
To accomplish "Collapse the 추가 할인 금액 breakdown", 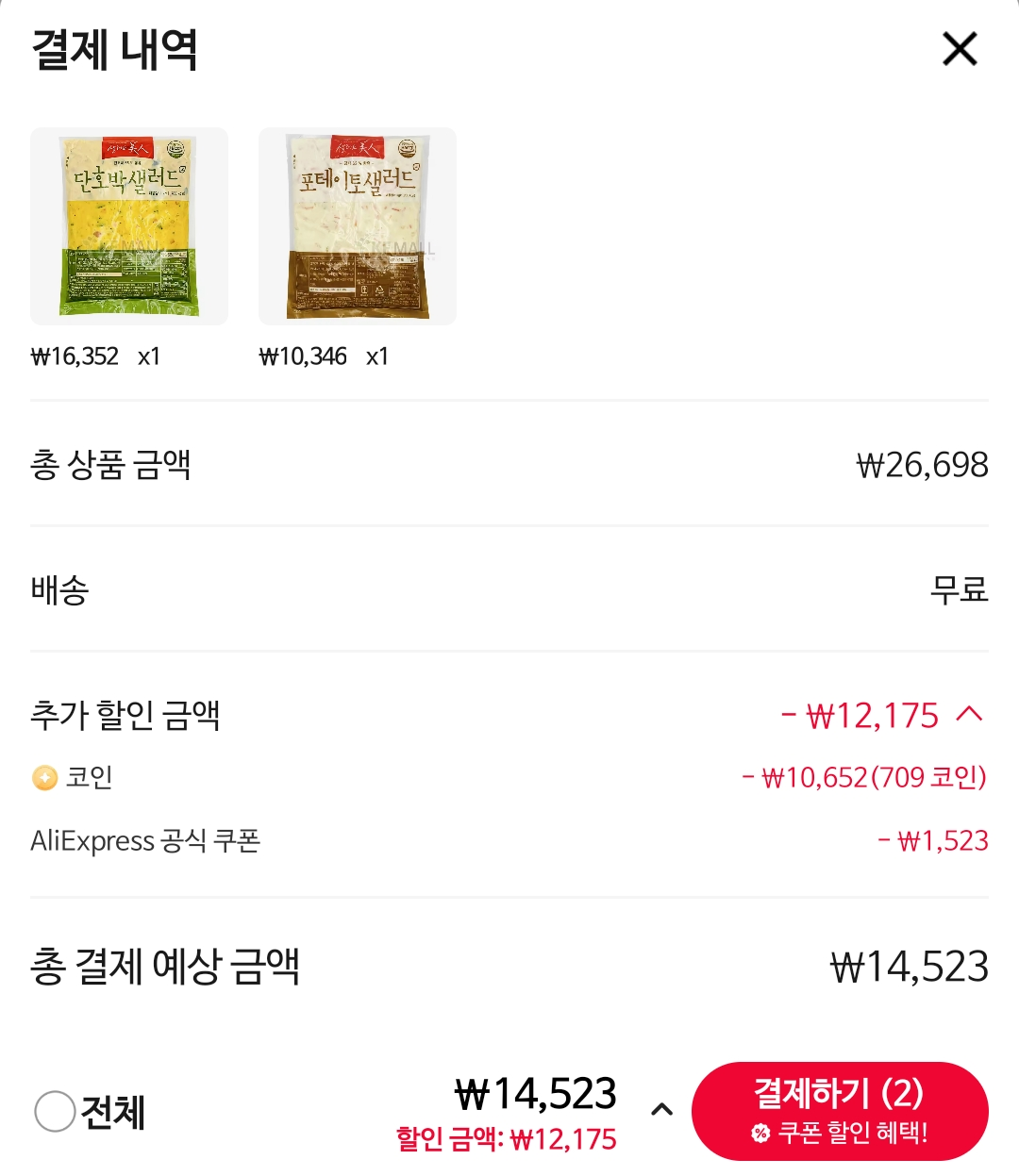I will point(969,715).
